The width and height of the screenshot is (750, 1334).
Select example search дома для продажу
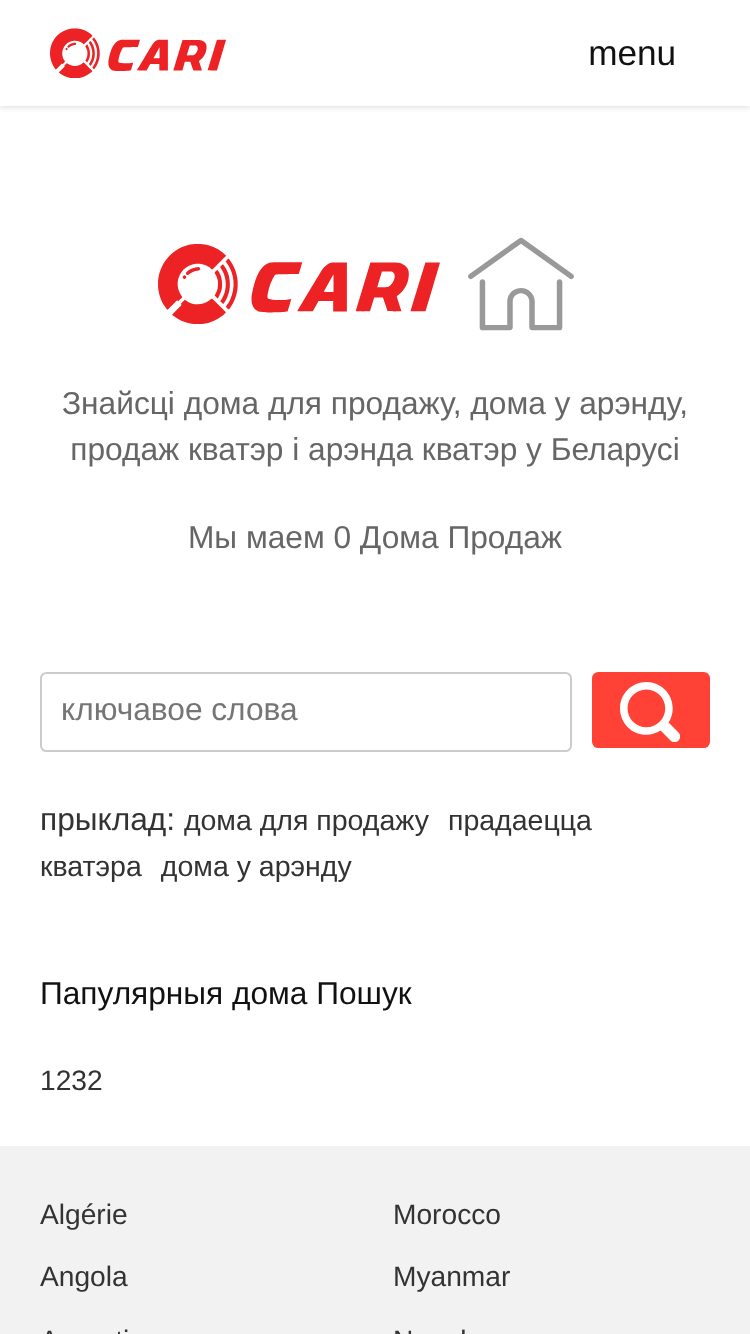(x=306, y=821)
